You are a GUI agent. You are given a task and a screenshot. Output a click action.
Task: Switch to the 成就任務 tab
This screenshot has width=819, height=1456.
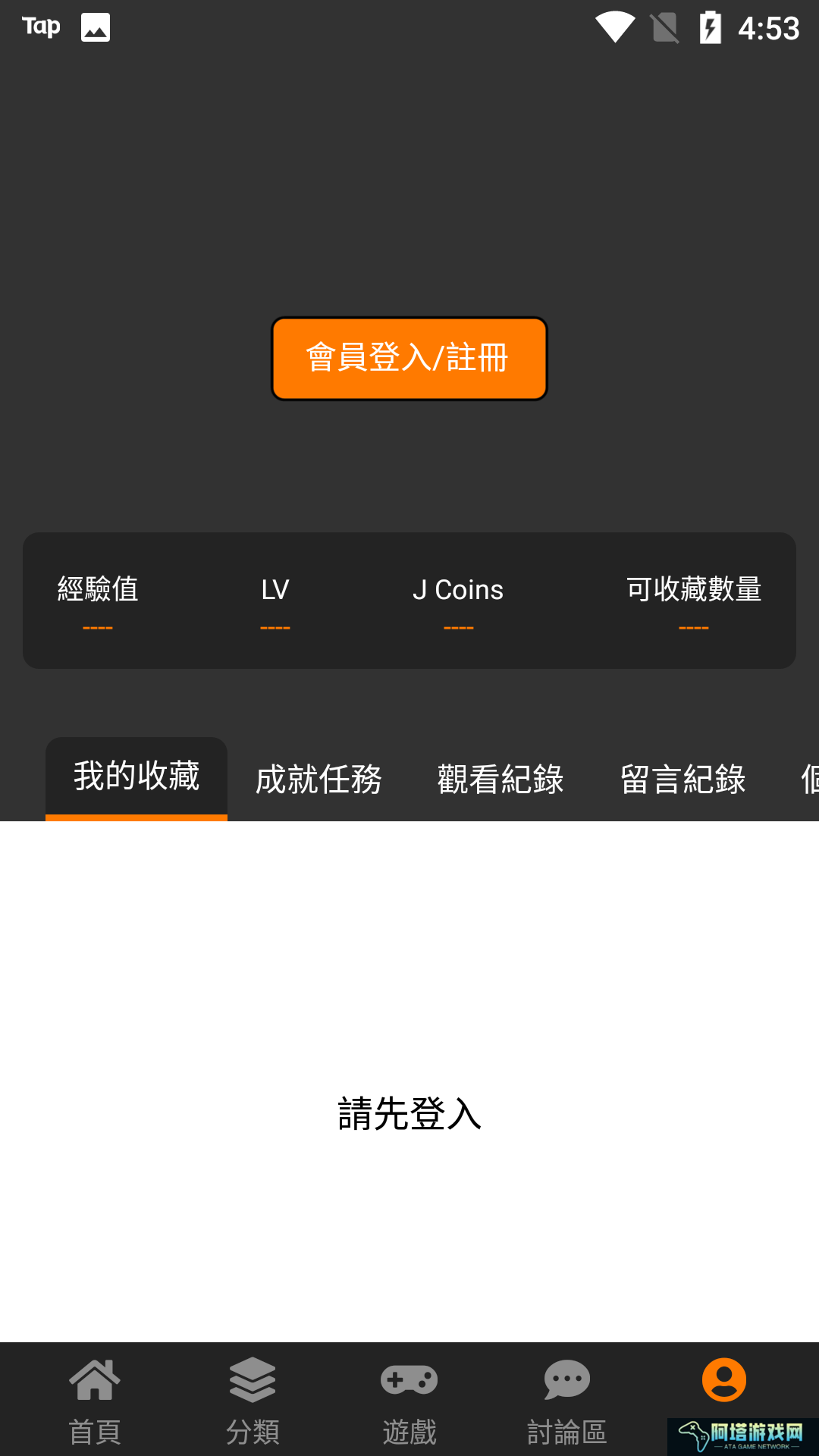pyautogui.click(x=318, y=780)
